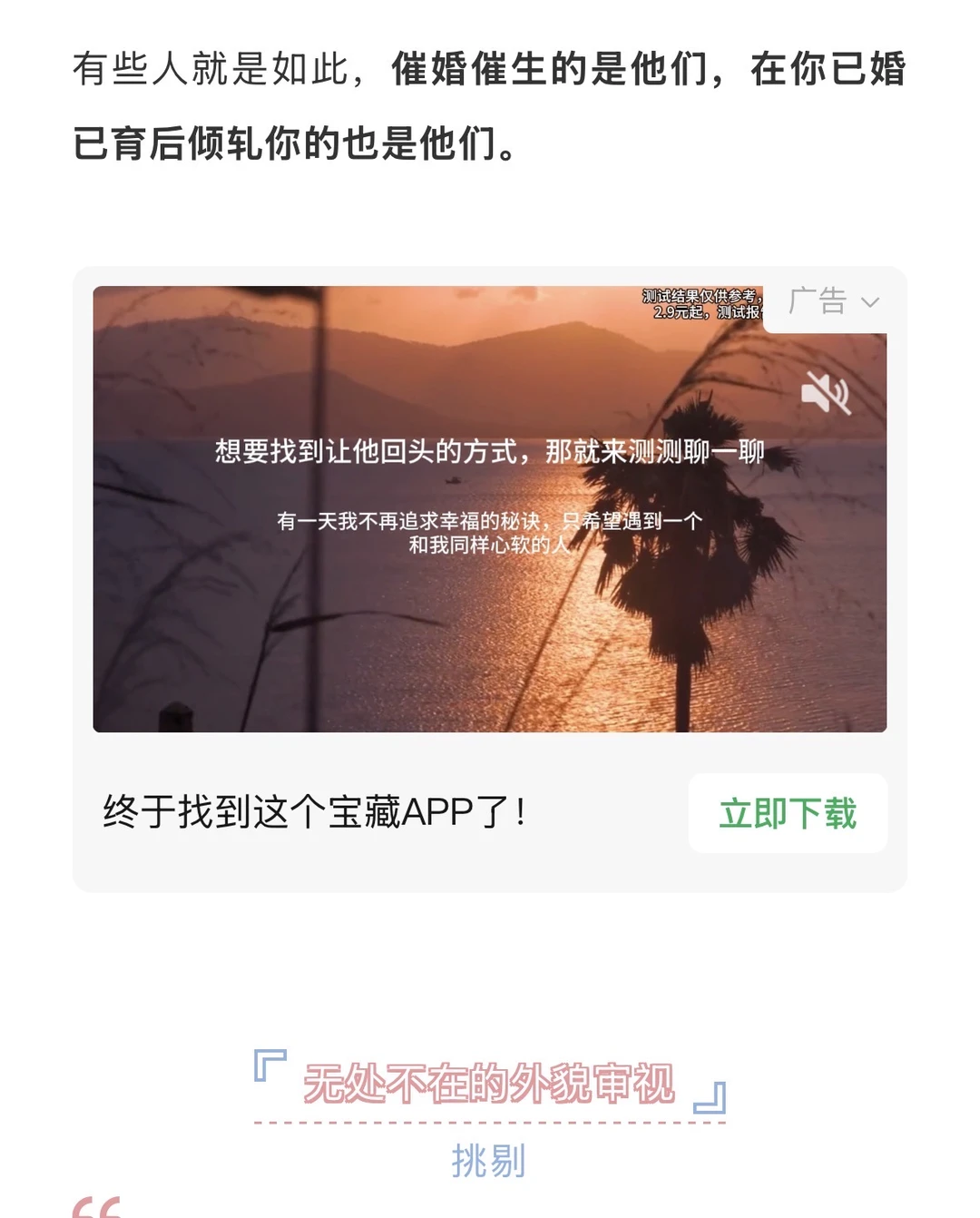Viewport: 980px width, 1218px height.
Task: Expand the chevron next to the ad label
Action: pyautogui.click(x=871, y=301)
